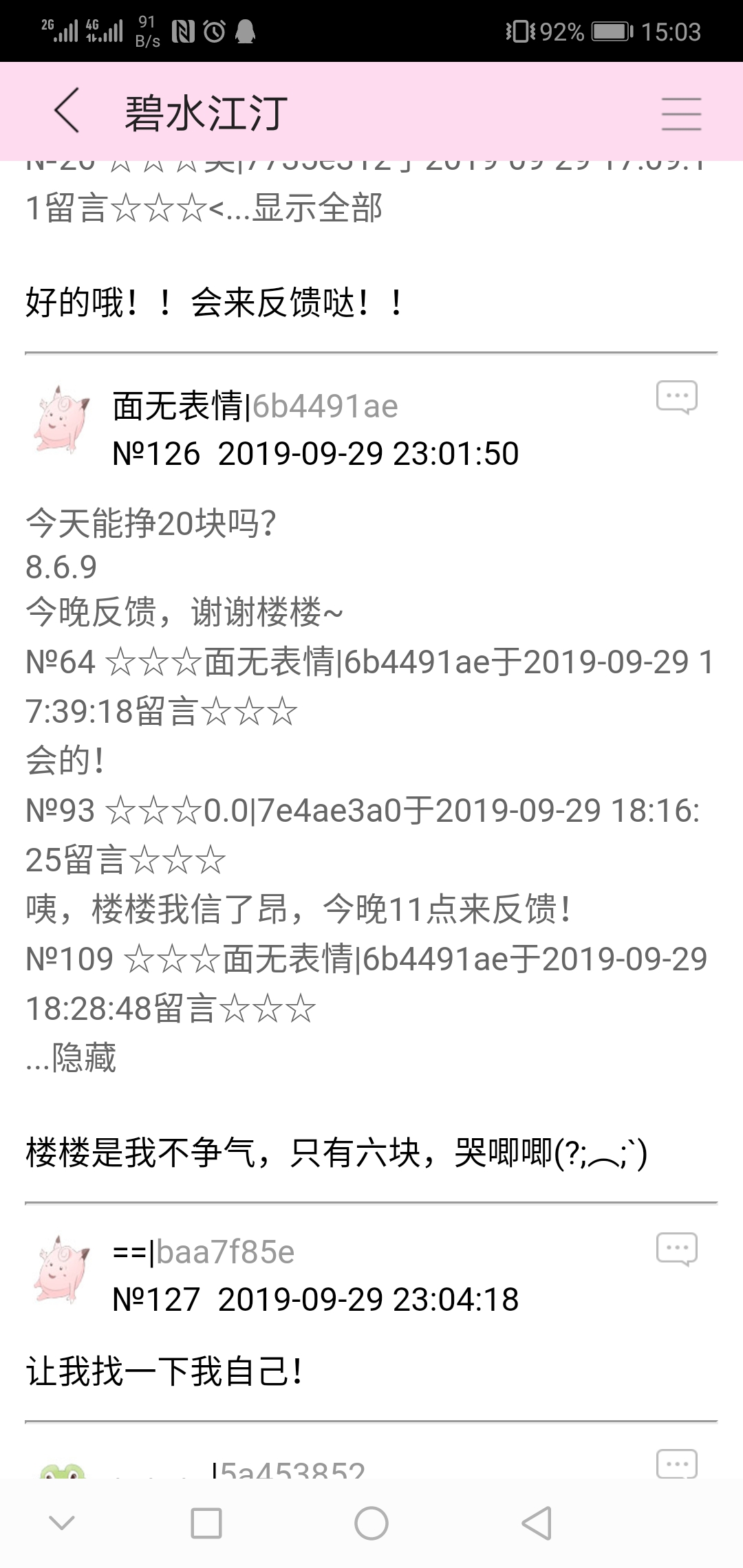Expand the truncated quote via 显示全部
This screenshot has width=743, height=1568.
tap(316, 207)
